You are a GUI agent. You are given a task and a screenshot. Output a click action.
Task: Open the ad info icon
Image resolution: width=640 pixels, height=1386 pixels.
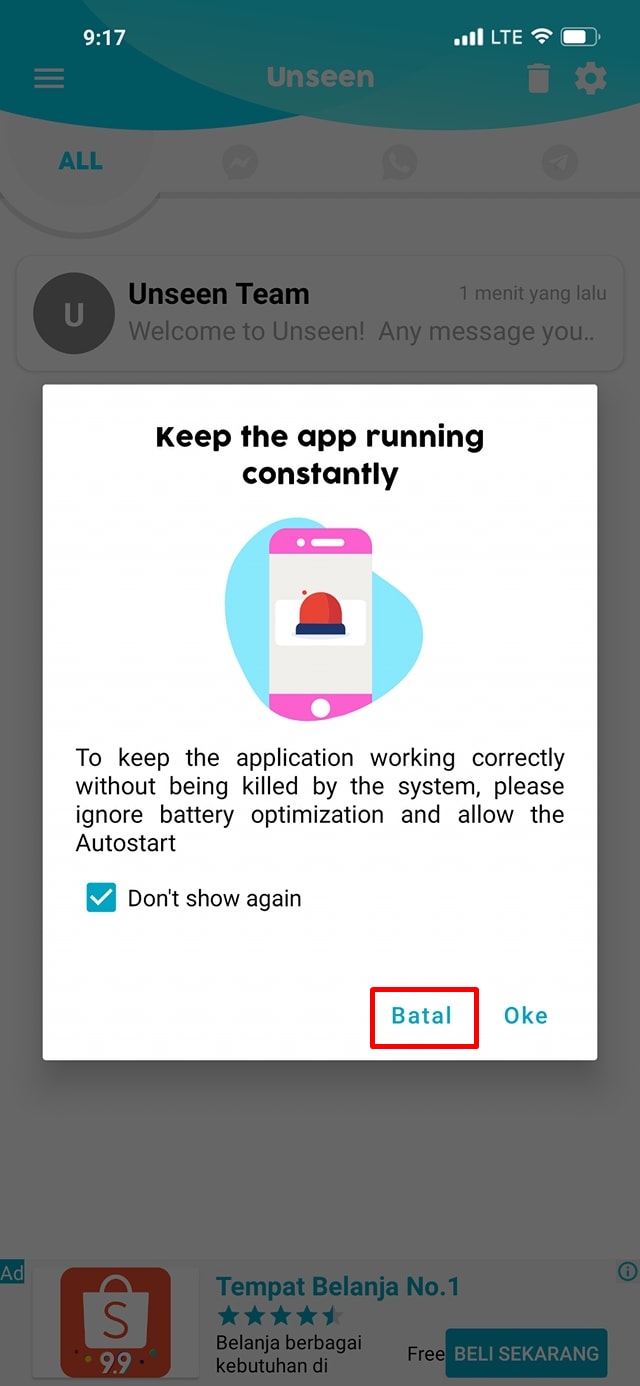627,1272
